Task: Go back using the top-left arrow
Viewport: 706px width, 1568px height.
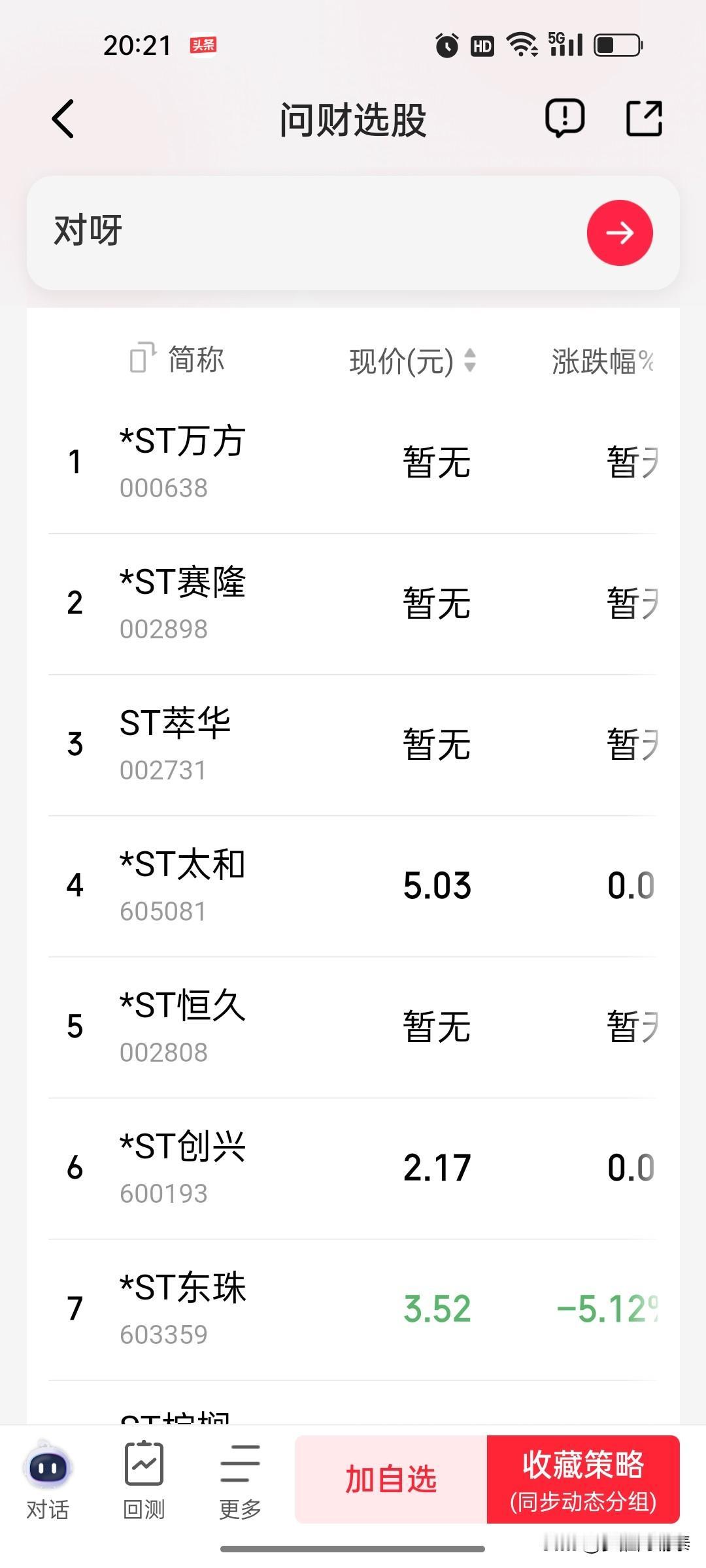Action: pyautogui.click(x=63, y=119)
